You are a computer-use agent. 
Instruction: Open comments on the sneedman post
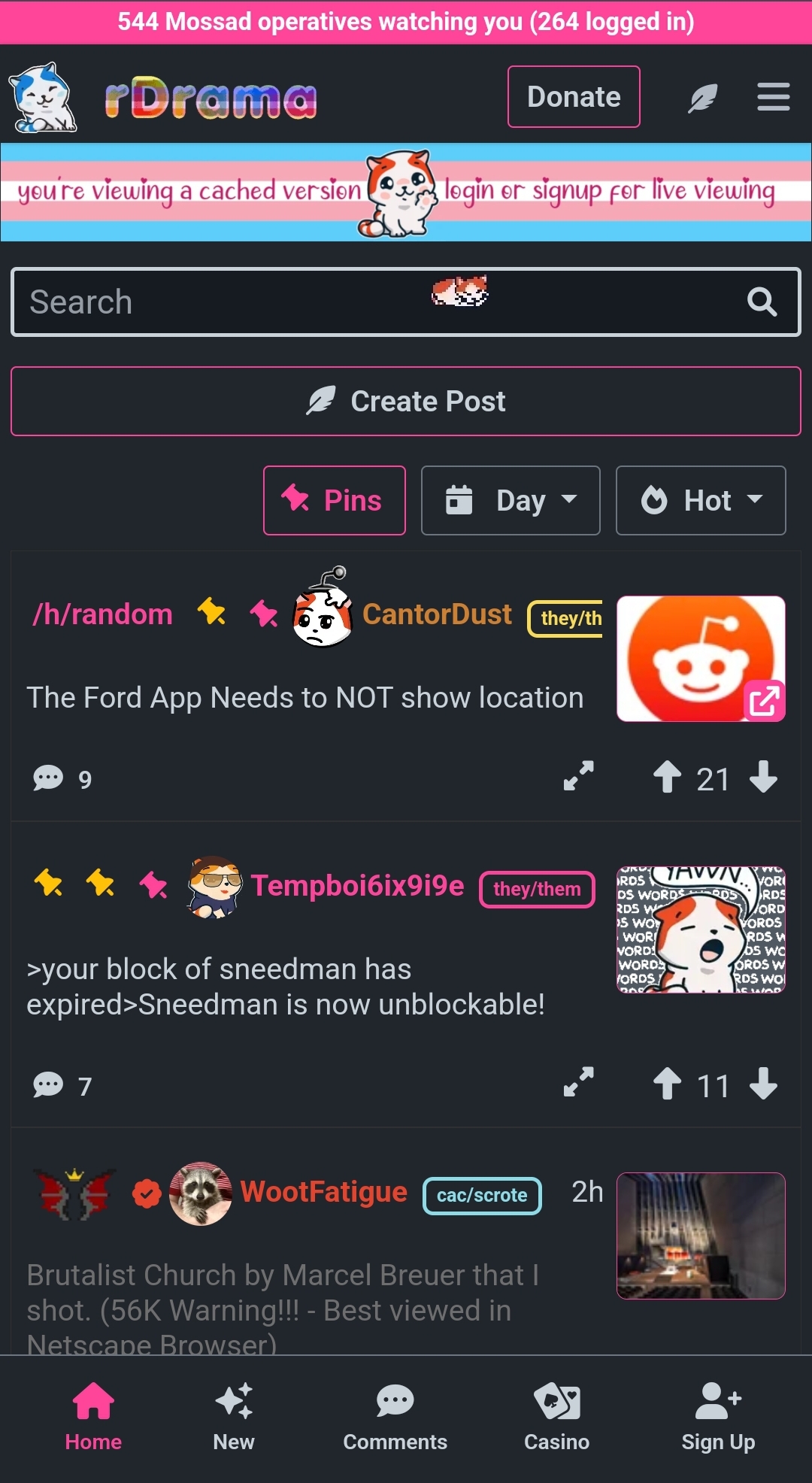pyautogui.click(x=62, y=1085)
